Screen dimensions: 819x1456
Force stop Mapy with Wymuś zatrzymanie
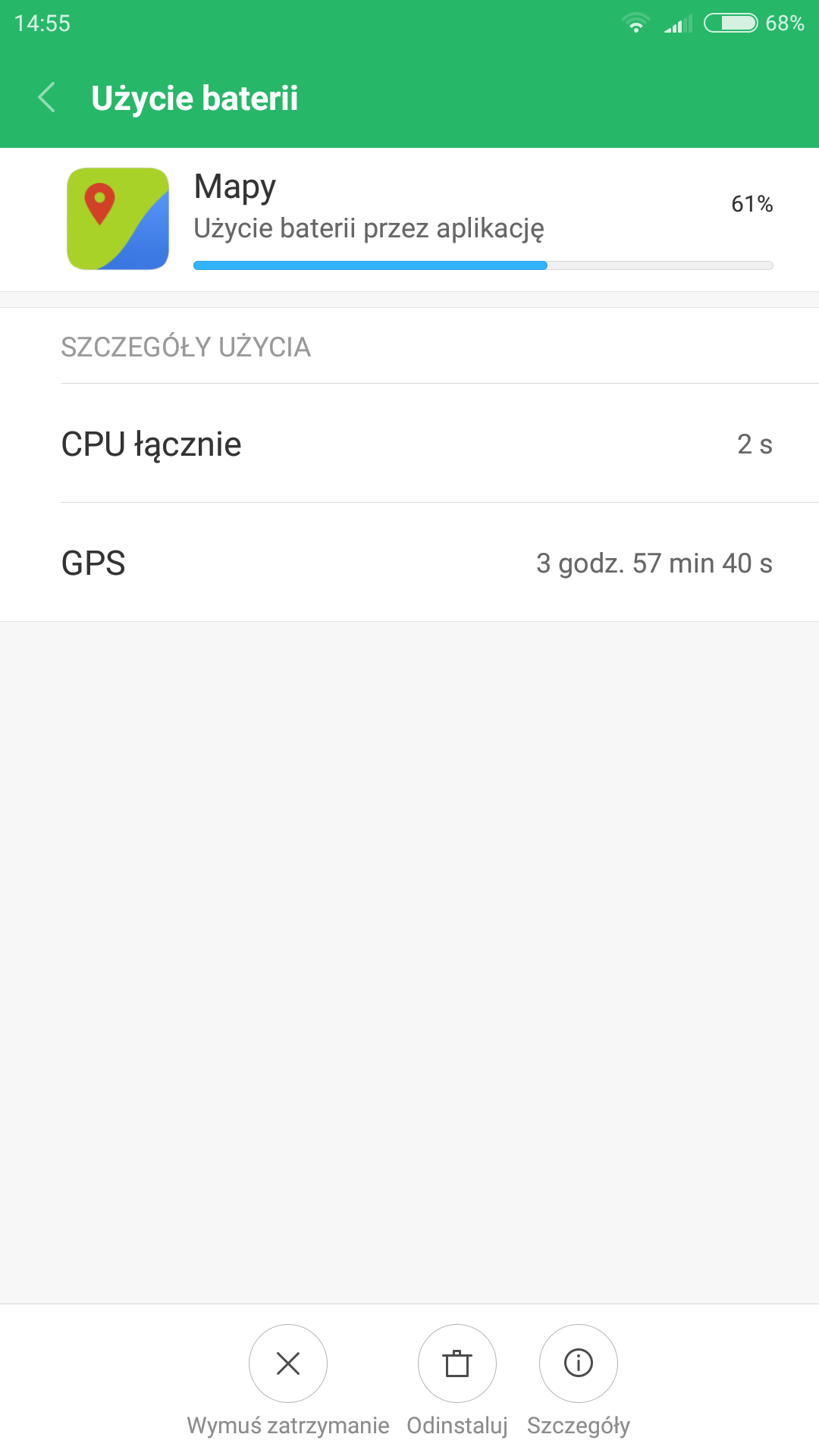tap(288, 1363)
